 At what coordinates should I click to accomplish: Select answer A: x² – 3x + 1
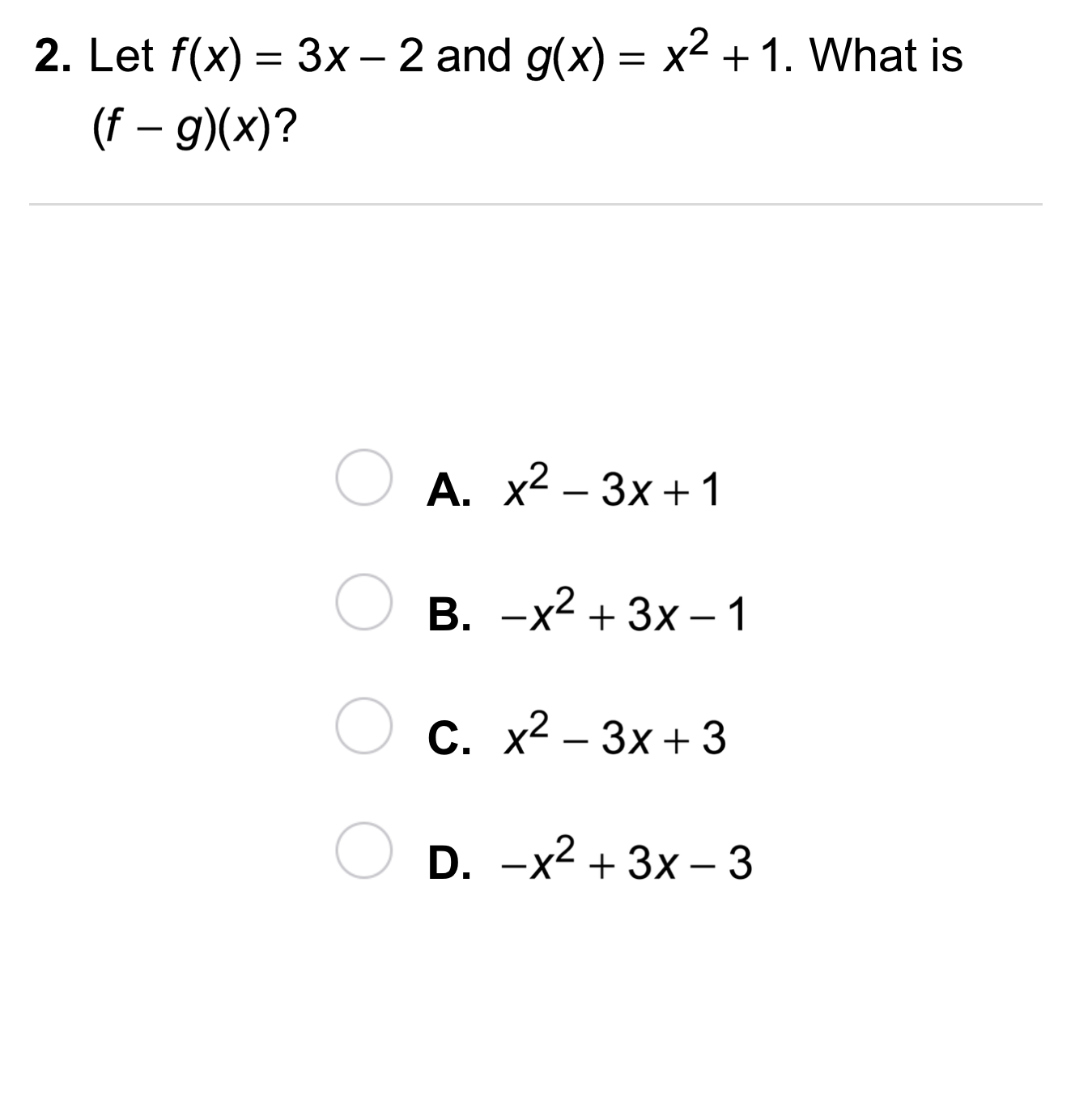[x=363, y=477]
